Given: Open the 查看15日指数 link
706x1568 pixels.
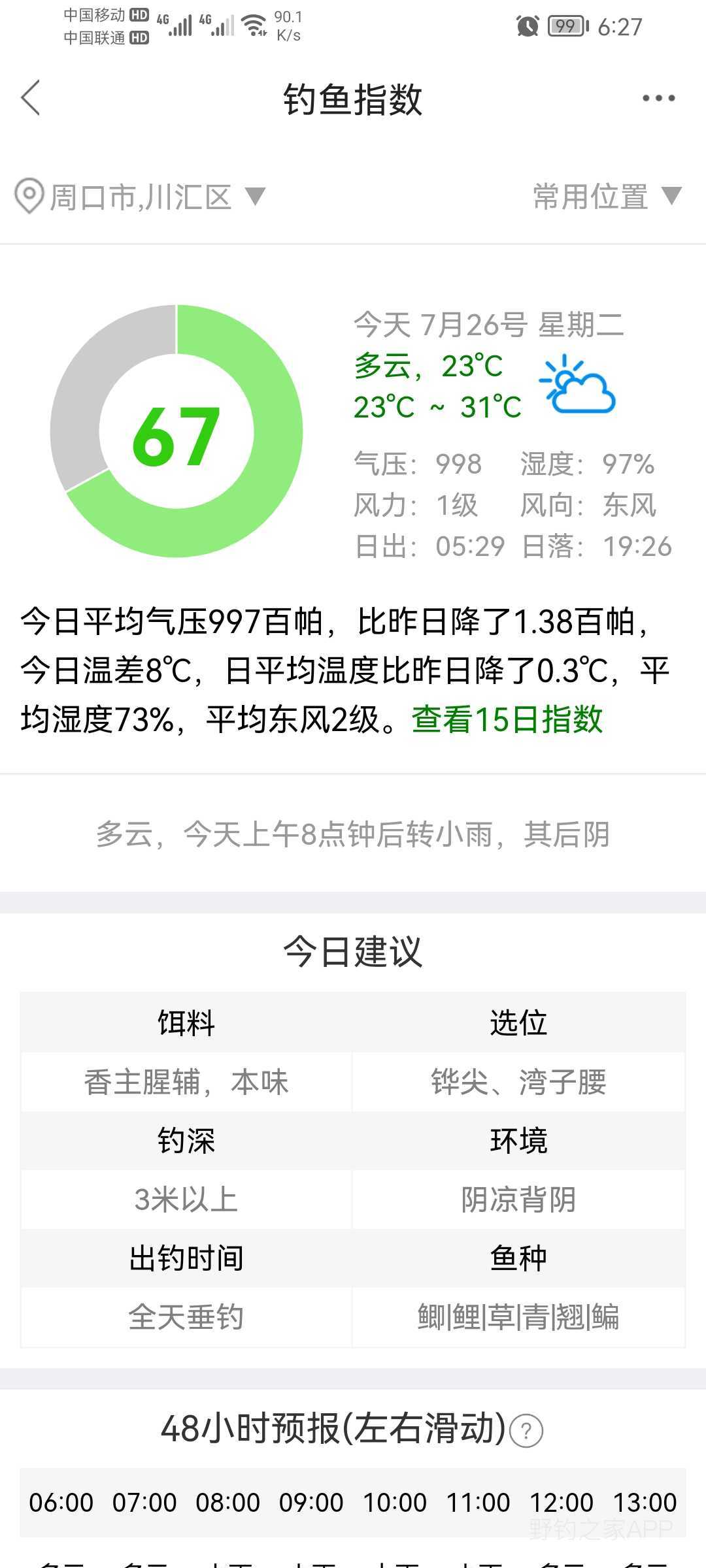Looking at the screenshot, I should 507,720.
